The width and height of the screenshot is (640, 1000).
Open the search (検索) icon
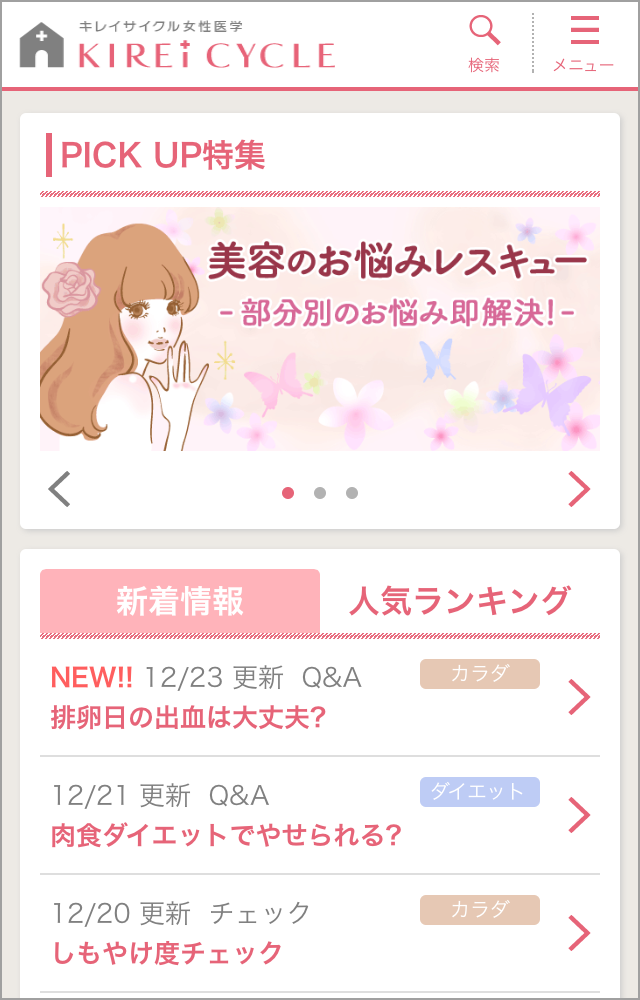(x=484, y=43)
